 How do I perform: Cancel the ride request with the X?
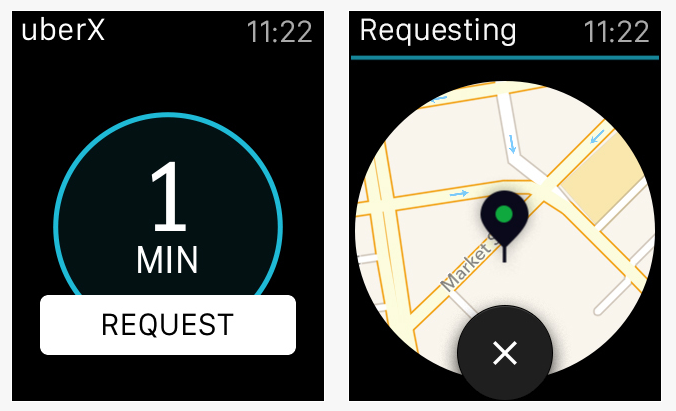coord(505,353)
